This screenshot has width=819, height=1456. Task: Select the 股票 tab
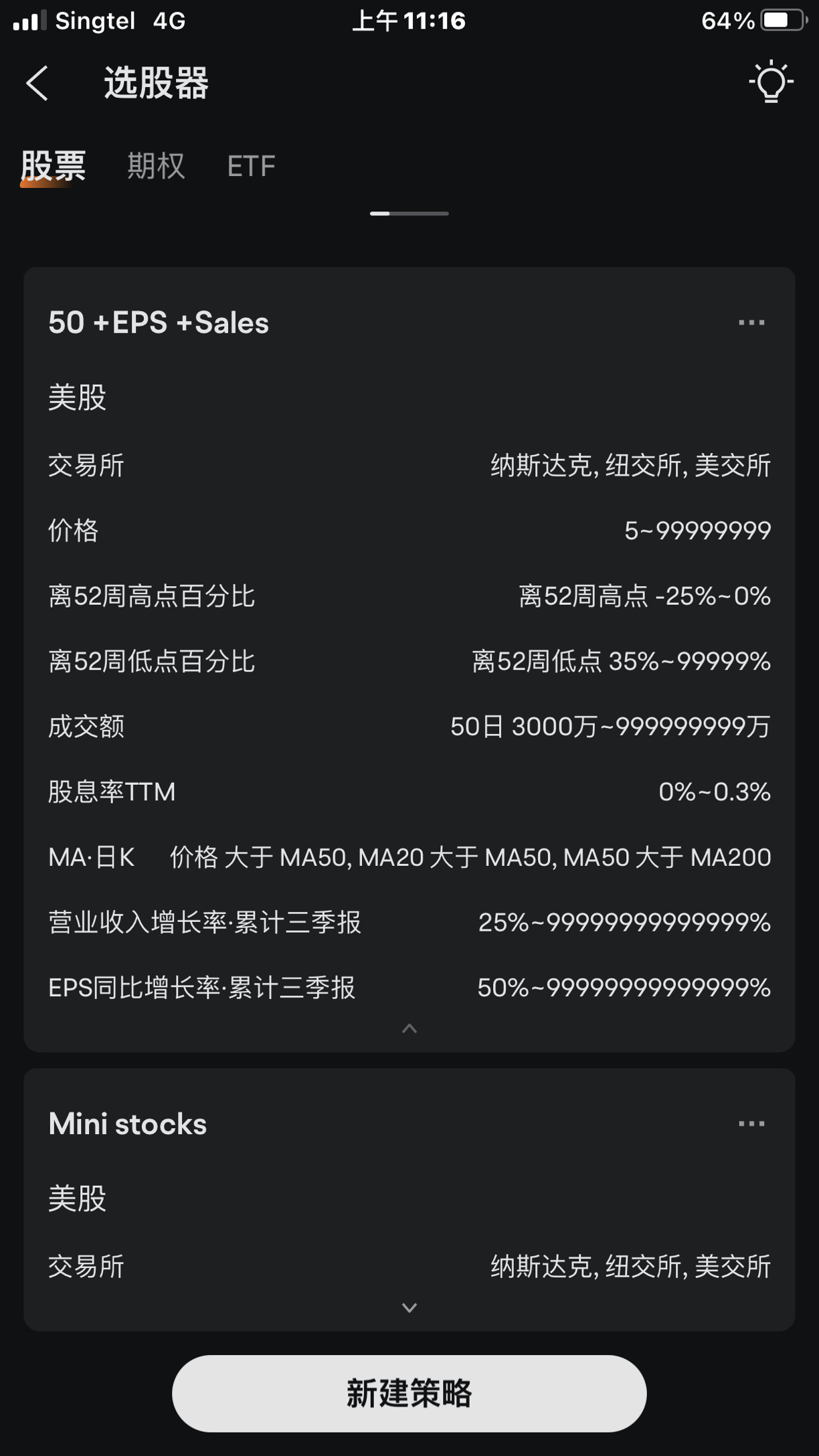53,165
